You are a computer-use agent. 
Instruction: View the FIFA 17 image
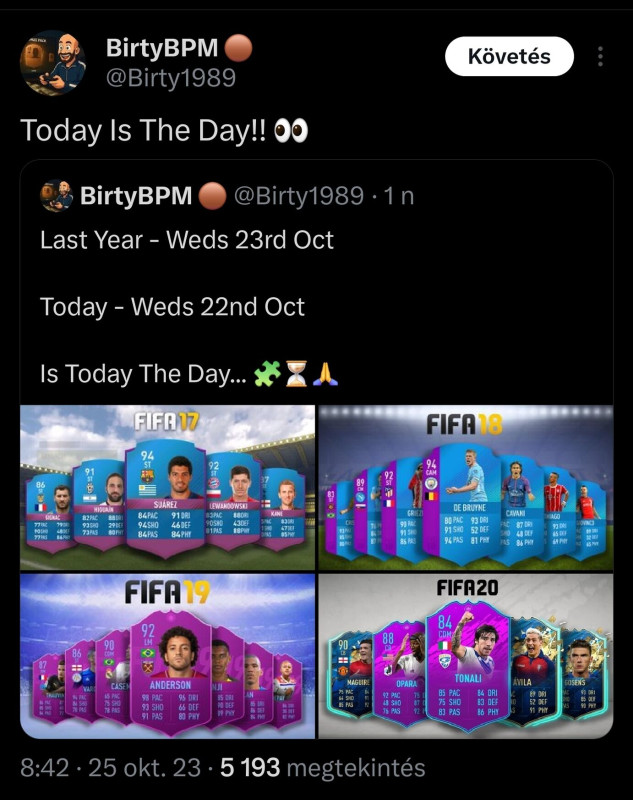click(168, 487)
